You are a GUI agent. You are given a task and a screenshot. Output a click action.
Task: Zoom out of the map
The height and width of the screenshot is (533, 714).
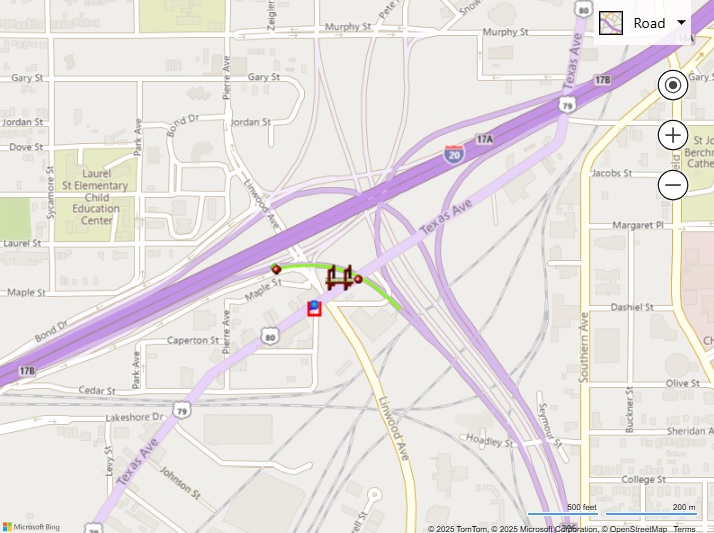[673, 185]
